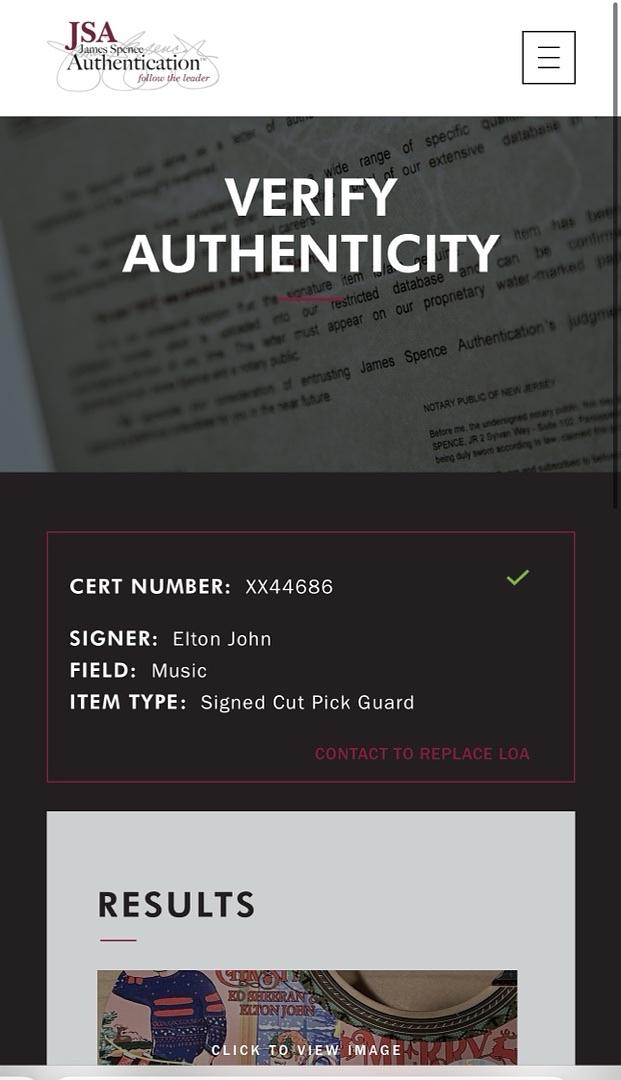The width and height of the screenshot is (621, 1080).
Task: Open the hamburger navigation menu
Action: 548,57
